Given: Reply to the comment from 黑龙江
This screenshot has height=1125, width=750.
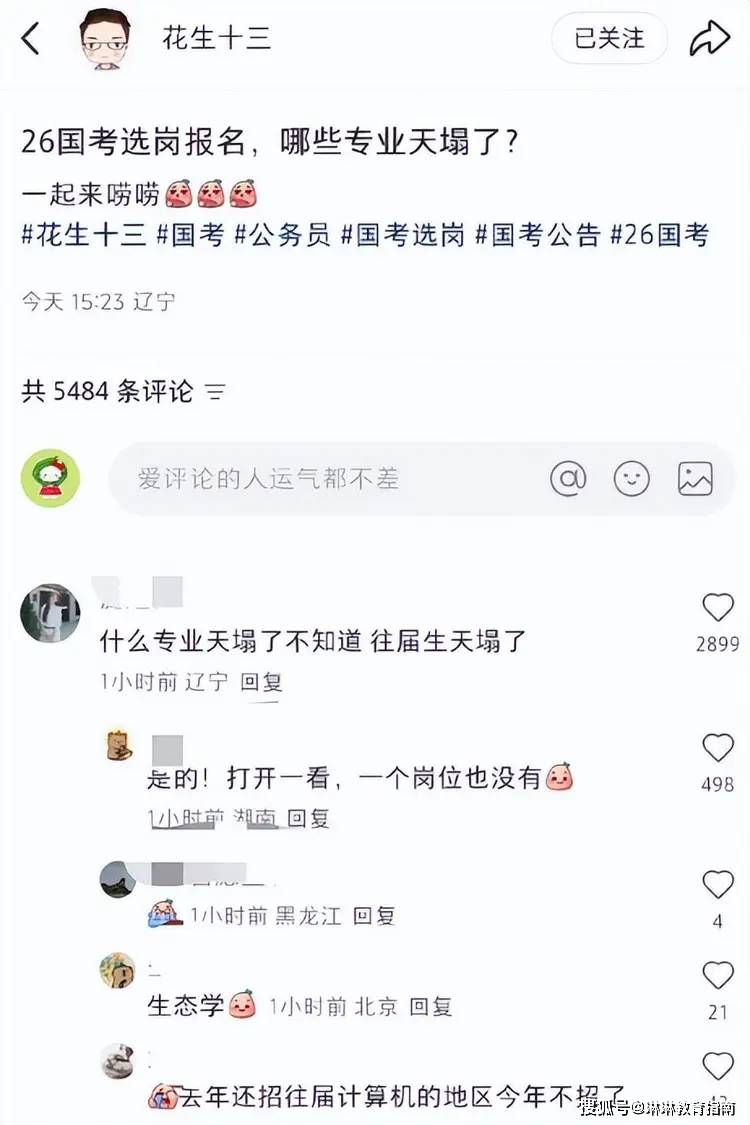Looking at the screenshot, I should [374, 915].
